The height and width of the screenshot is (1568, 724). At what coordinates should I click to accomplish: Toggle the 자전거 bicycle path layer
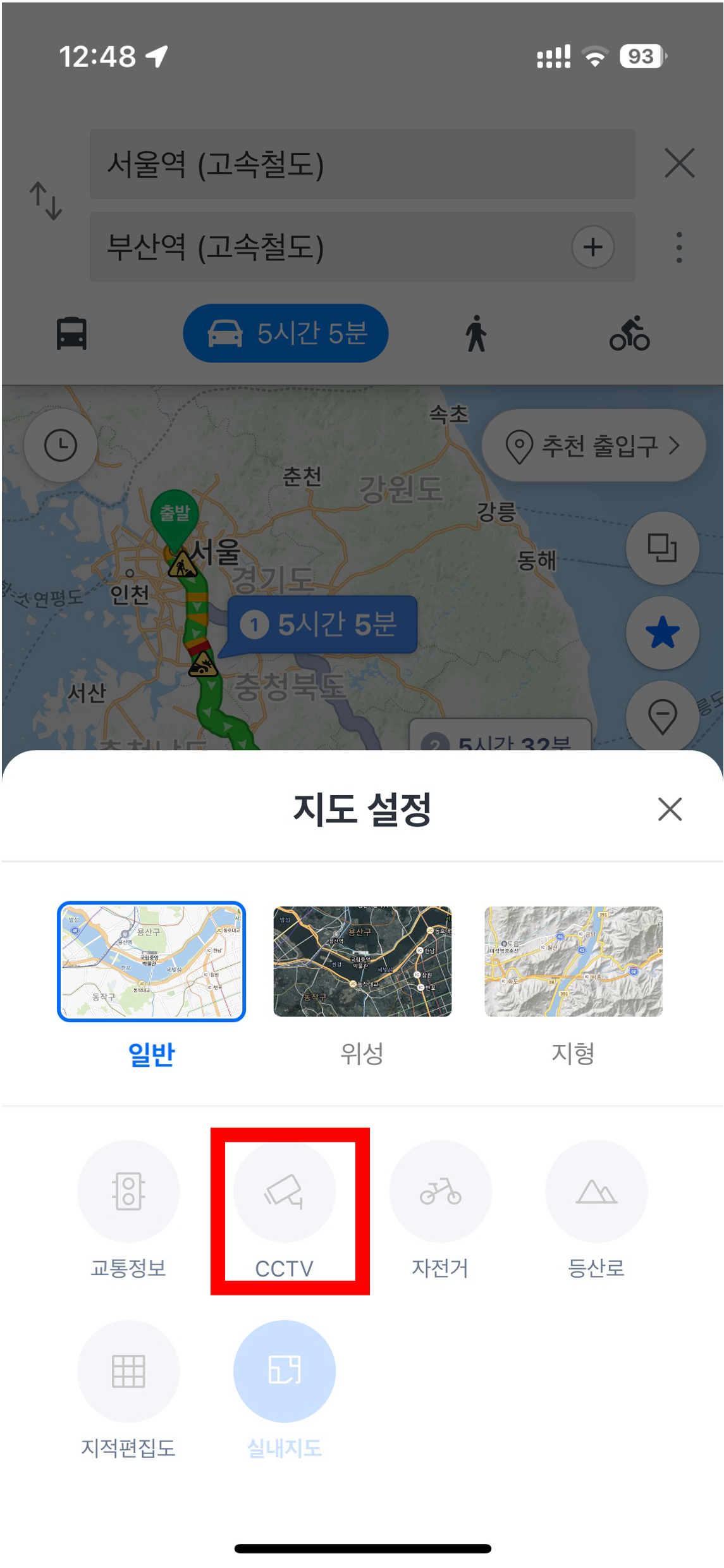[440, 1192]
